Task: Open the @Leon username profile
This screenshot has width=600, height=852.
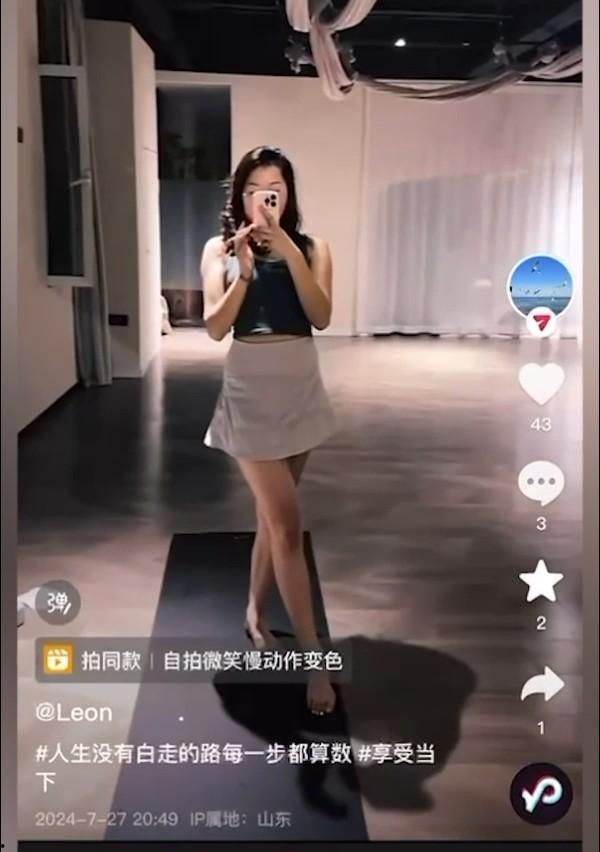Action: point(74,713)
